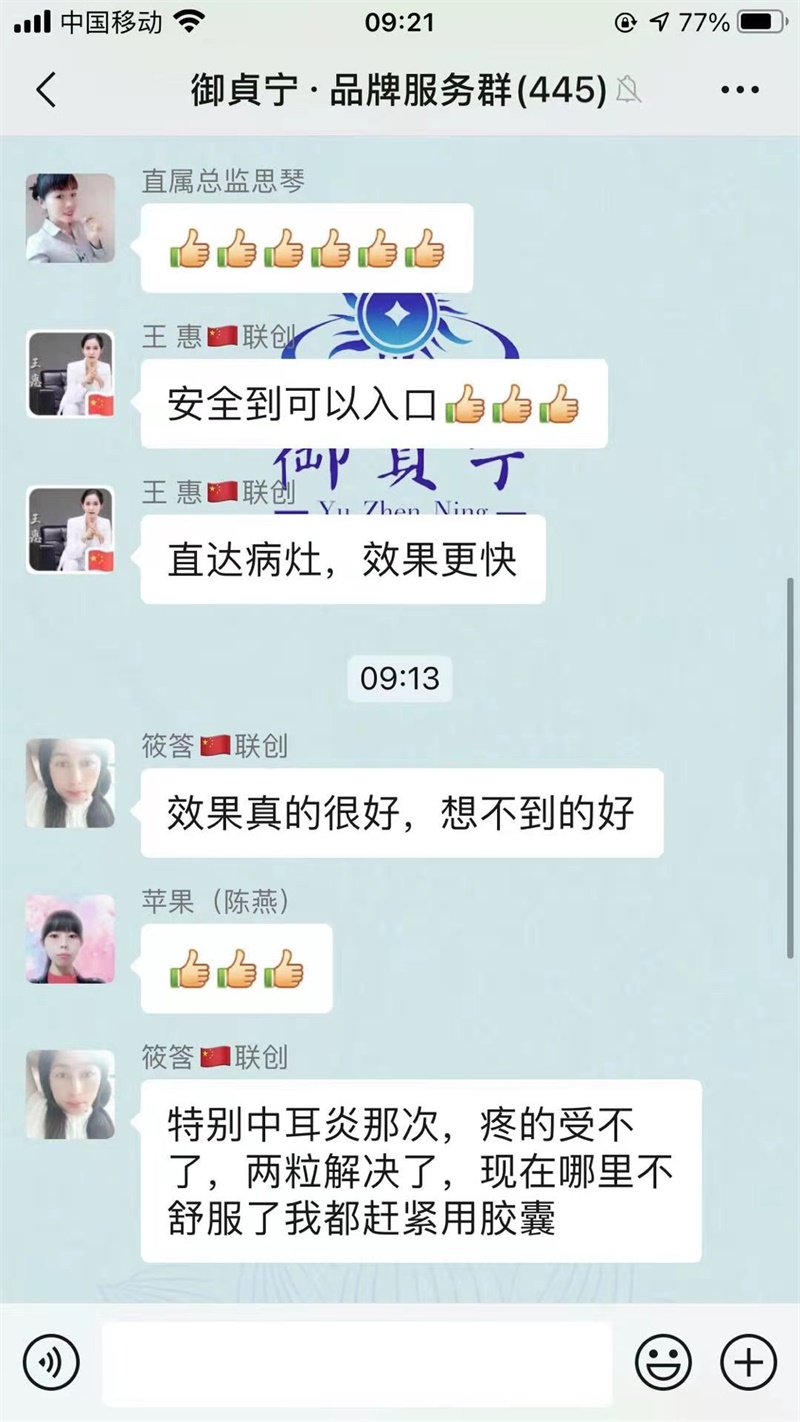Open 王惠's avatar beside 安全到可以入口
The width and height of the screenshot is (800, 1422).
(x=70, y=374)
